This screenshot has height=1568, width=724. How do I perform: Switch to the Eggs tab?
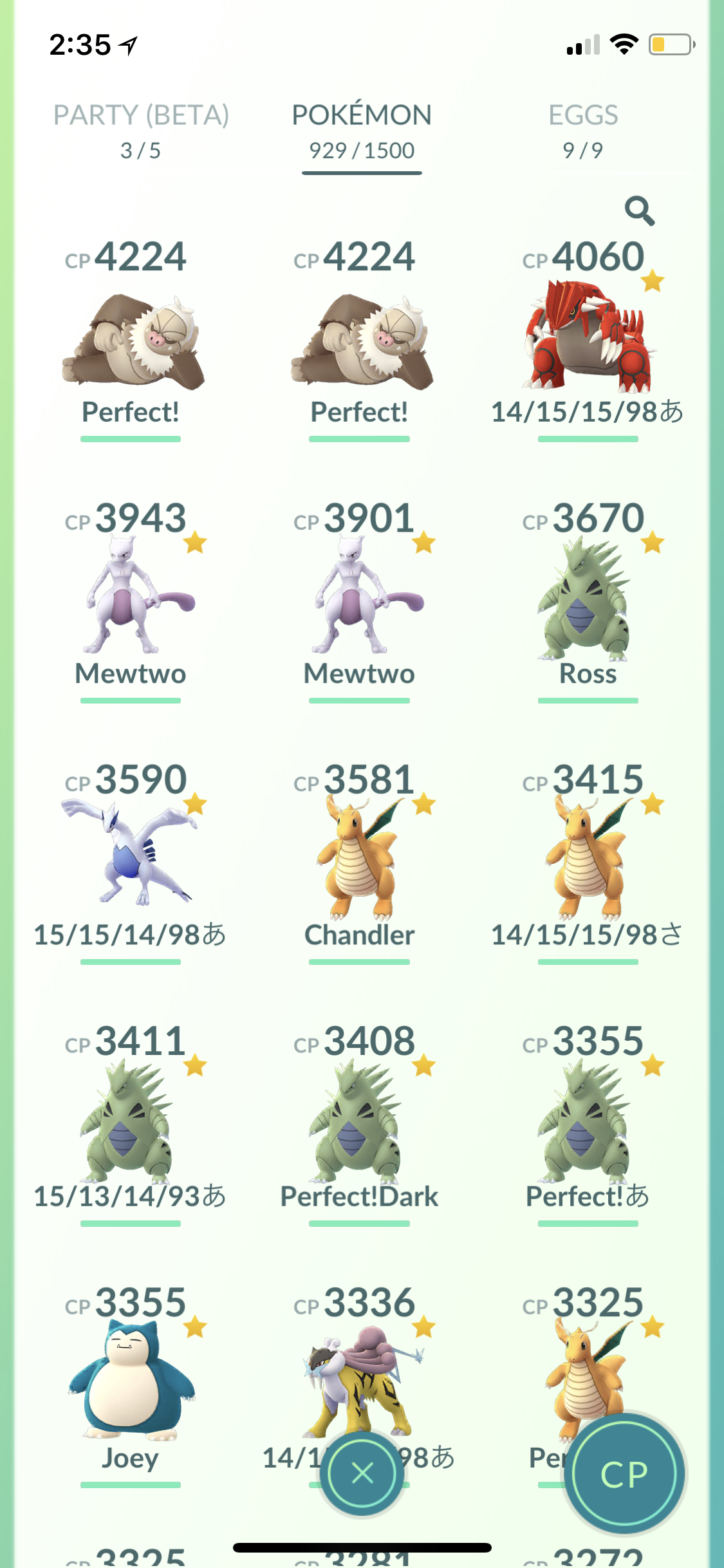[x=583, y=131]
